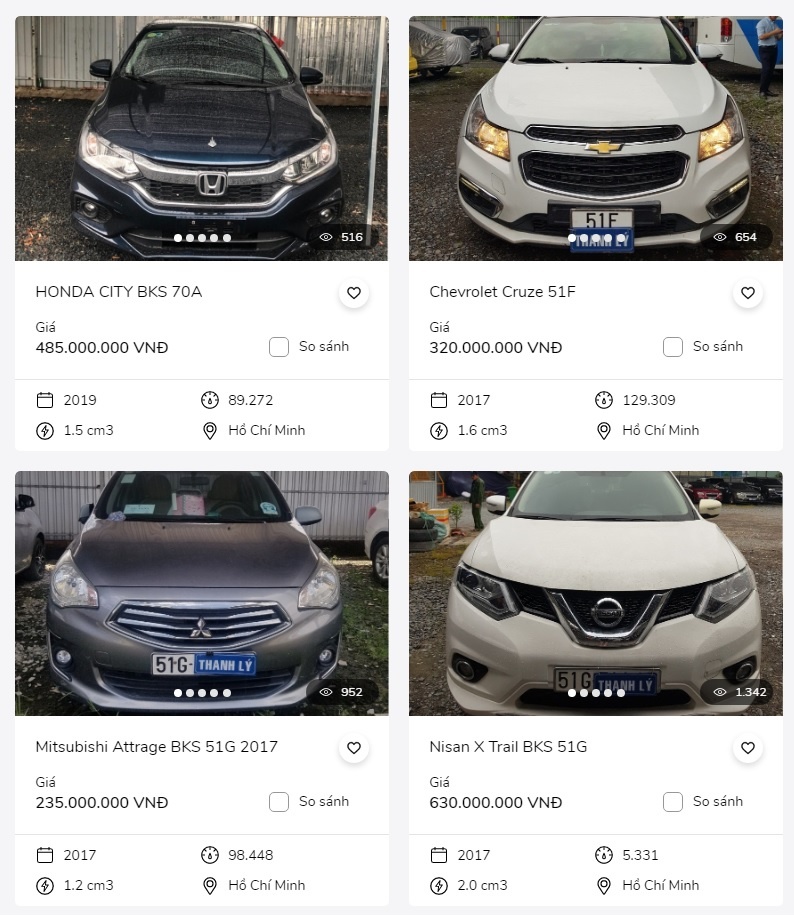The image size is (794, 916).
Task: Click the location pin on Nisan X Trail card
Action: (x=604, y=885)
